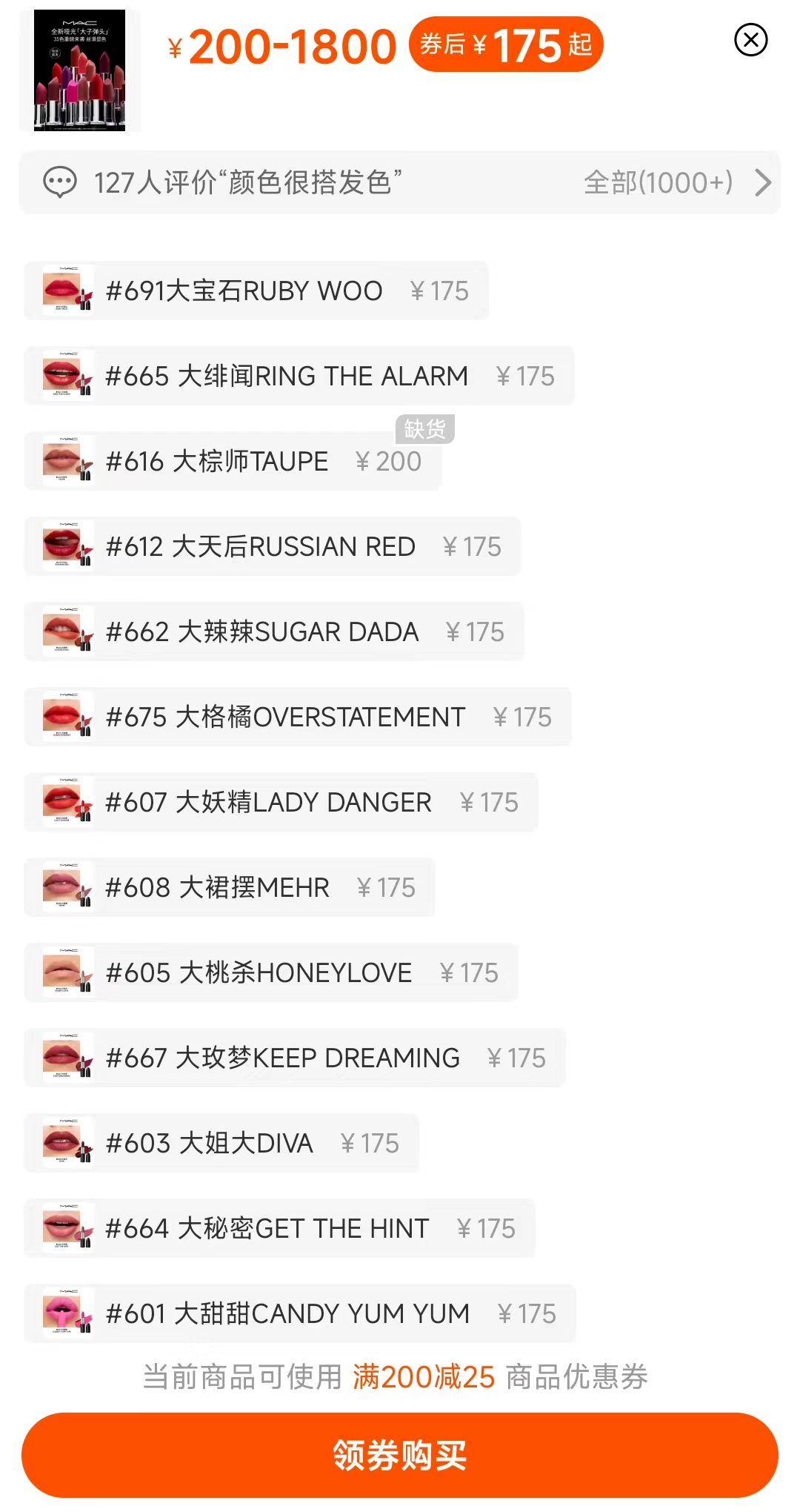Choose #664 GET THE HINT shade

[280, 1228]
